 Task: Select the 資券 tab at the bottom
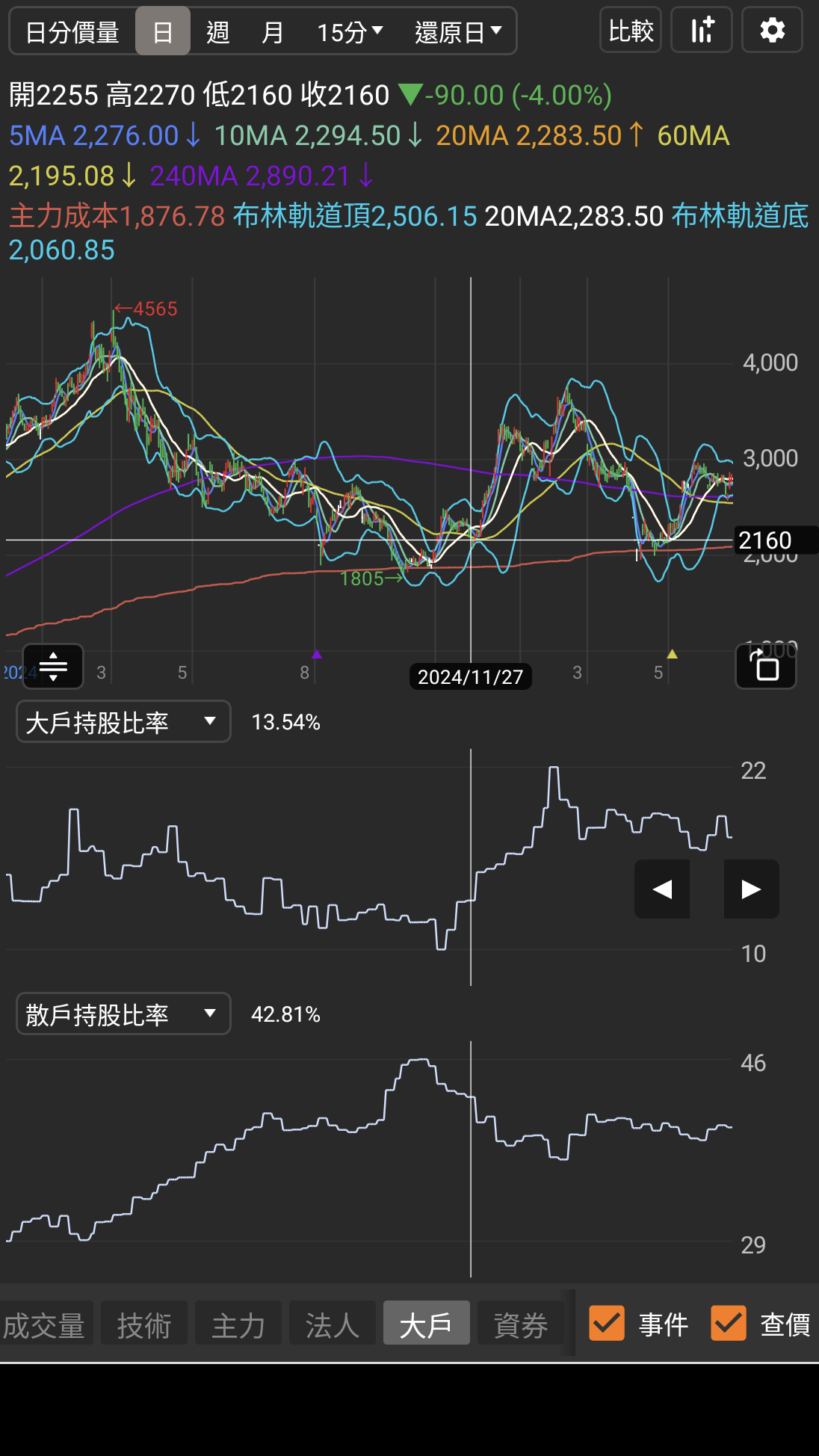coord(521,1323)
